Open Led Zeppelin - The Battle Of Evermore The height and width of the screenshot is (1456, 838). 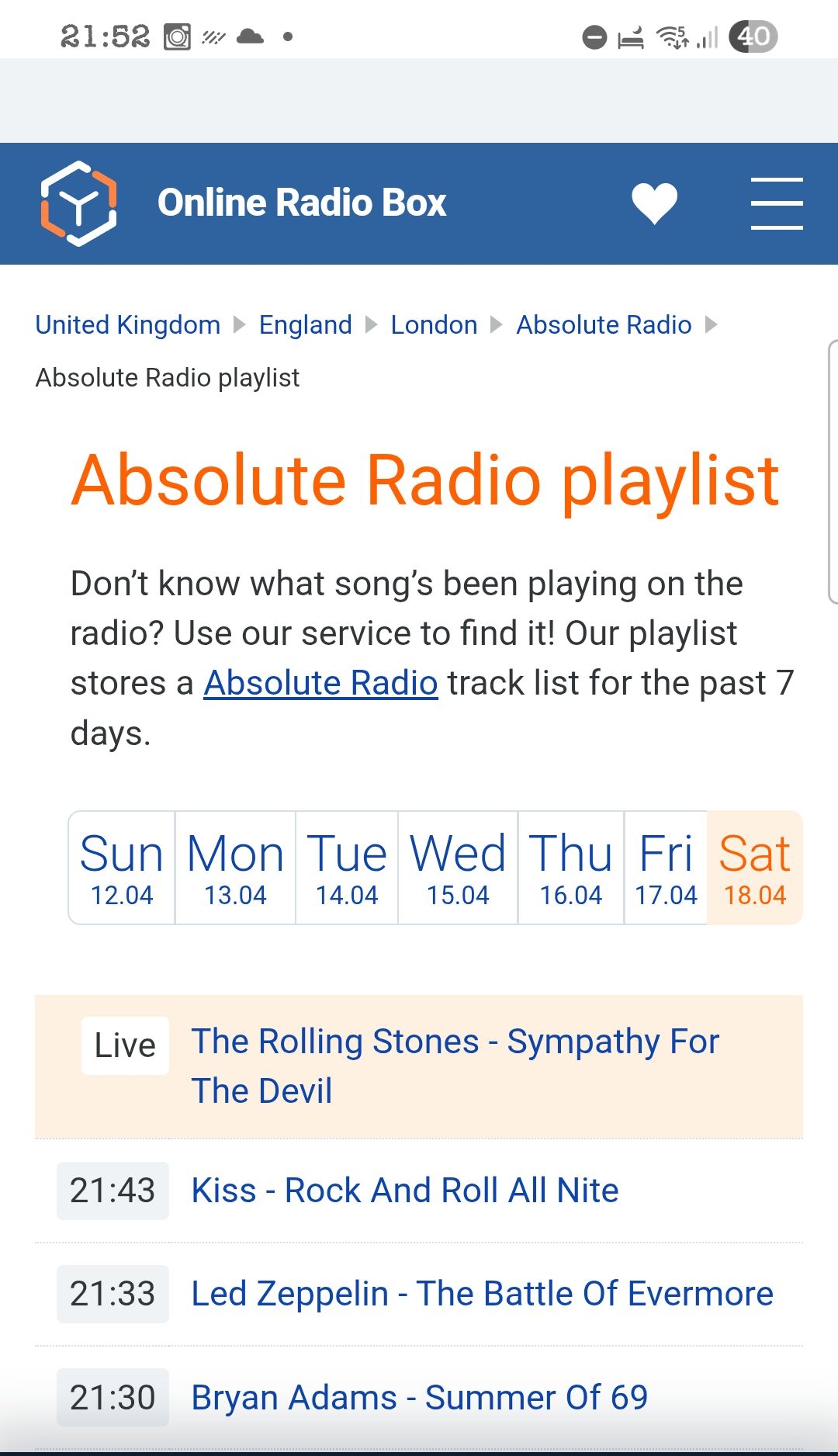click(x=482, y=1294)
